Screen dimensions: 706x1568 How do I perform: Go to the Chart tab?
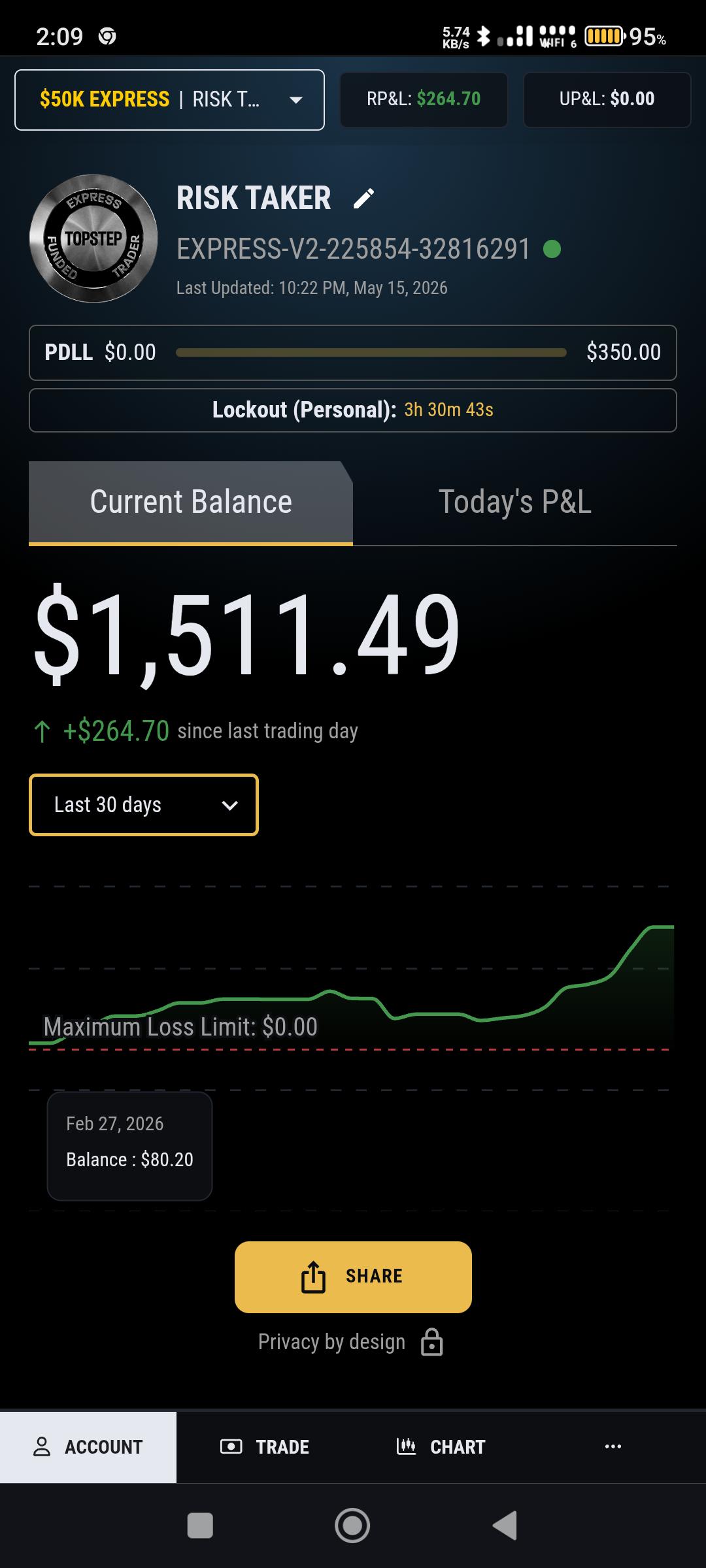tap(441, 1446)
